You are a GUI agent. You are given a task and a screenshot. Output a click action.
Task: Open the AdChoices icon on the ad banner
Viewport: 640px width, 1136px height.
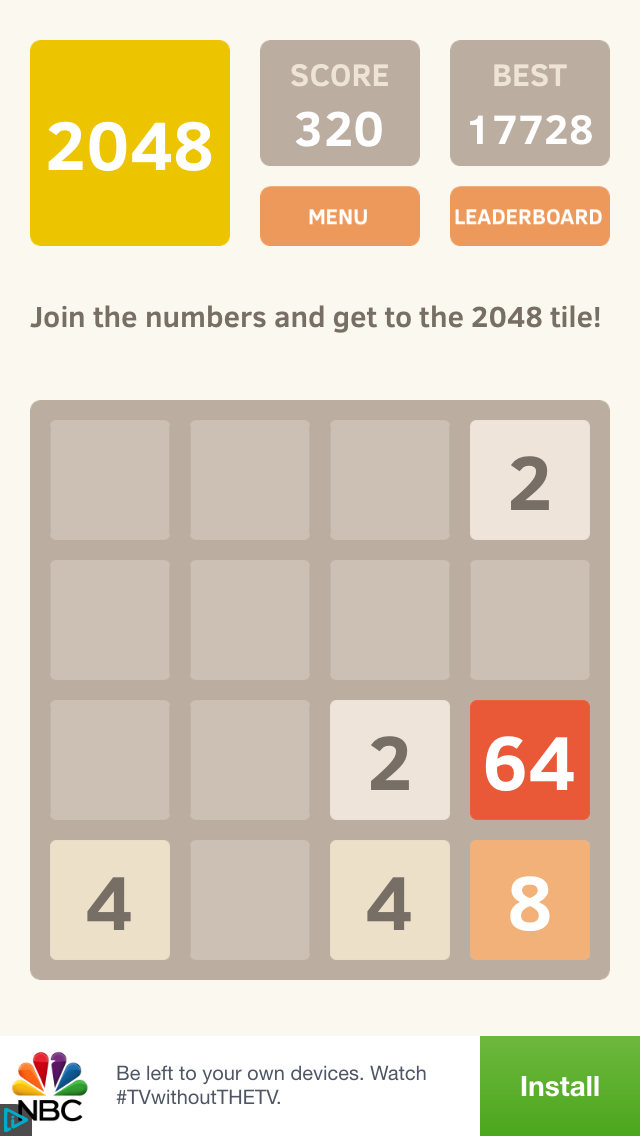click(x=14, y=1120)
